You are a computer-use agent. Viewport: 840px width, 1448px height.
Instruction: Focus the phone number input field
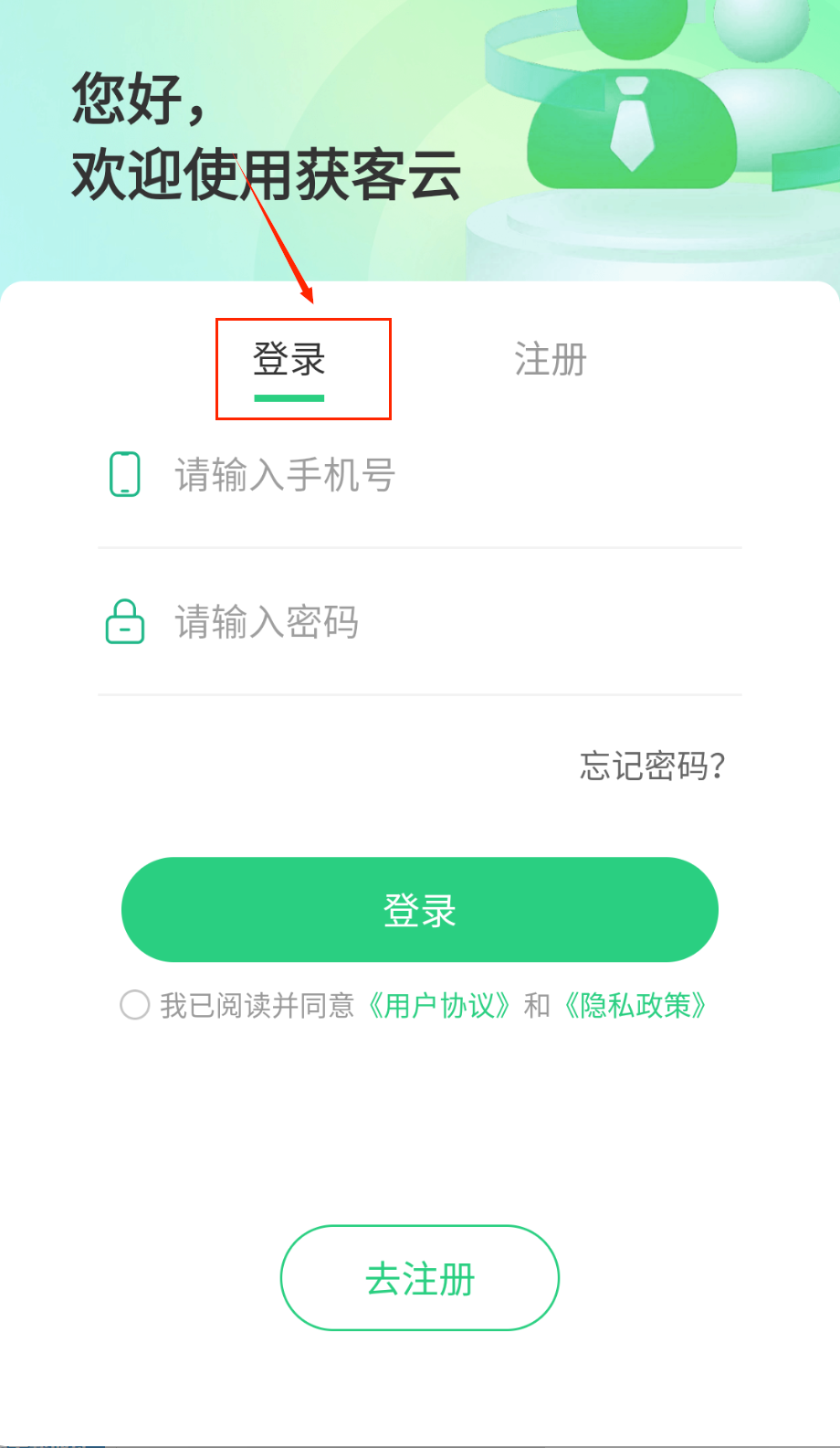438,476
